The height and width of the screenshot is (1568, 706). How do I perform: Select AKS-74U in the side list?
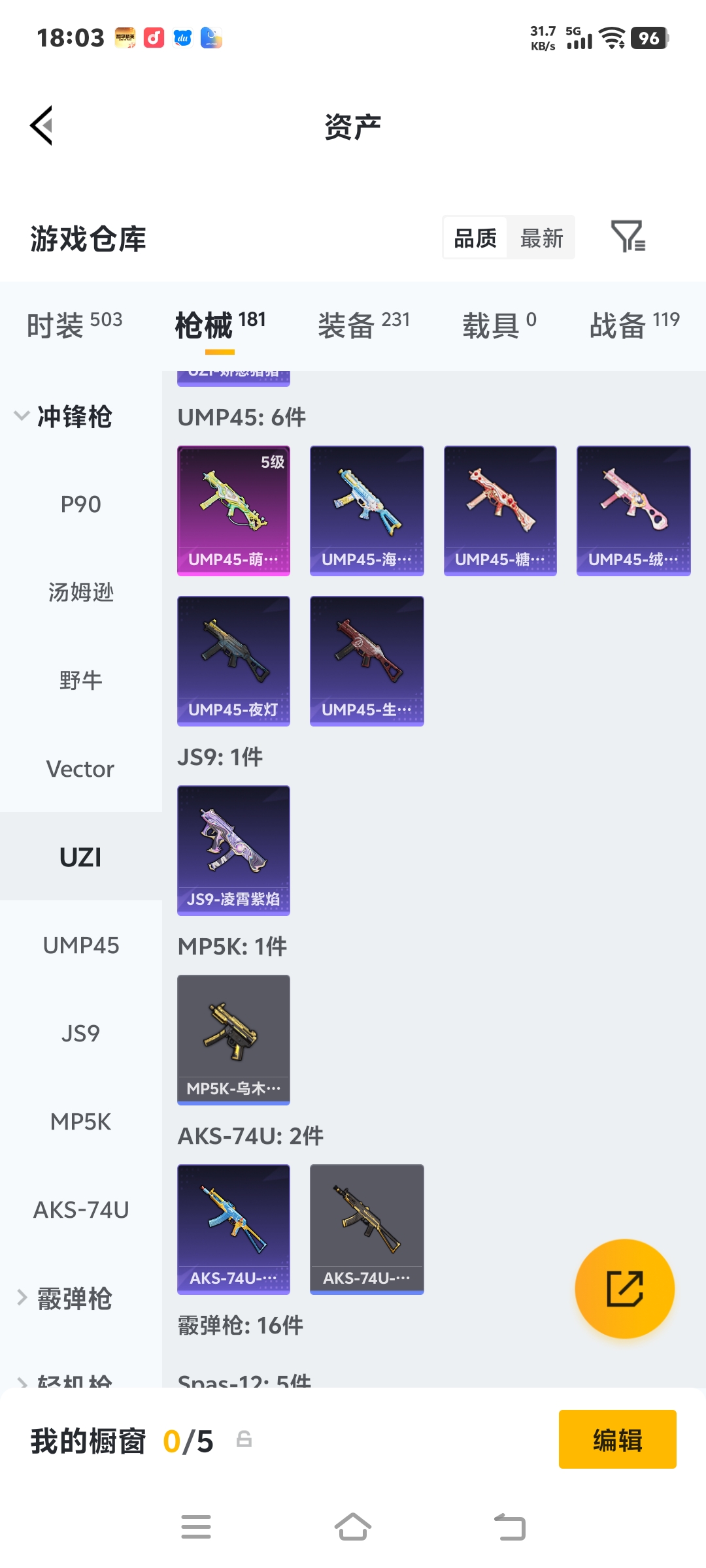coord(80,1210)
